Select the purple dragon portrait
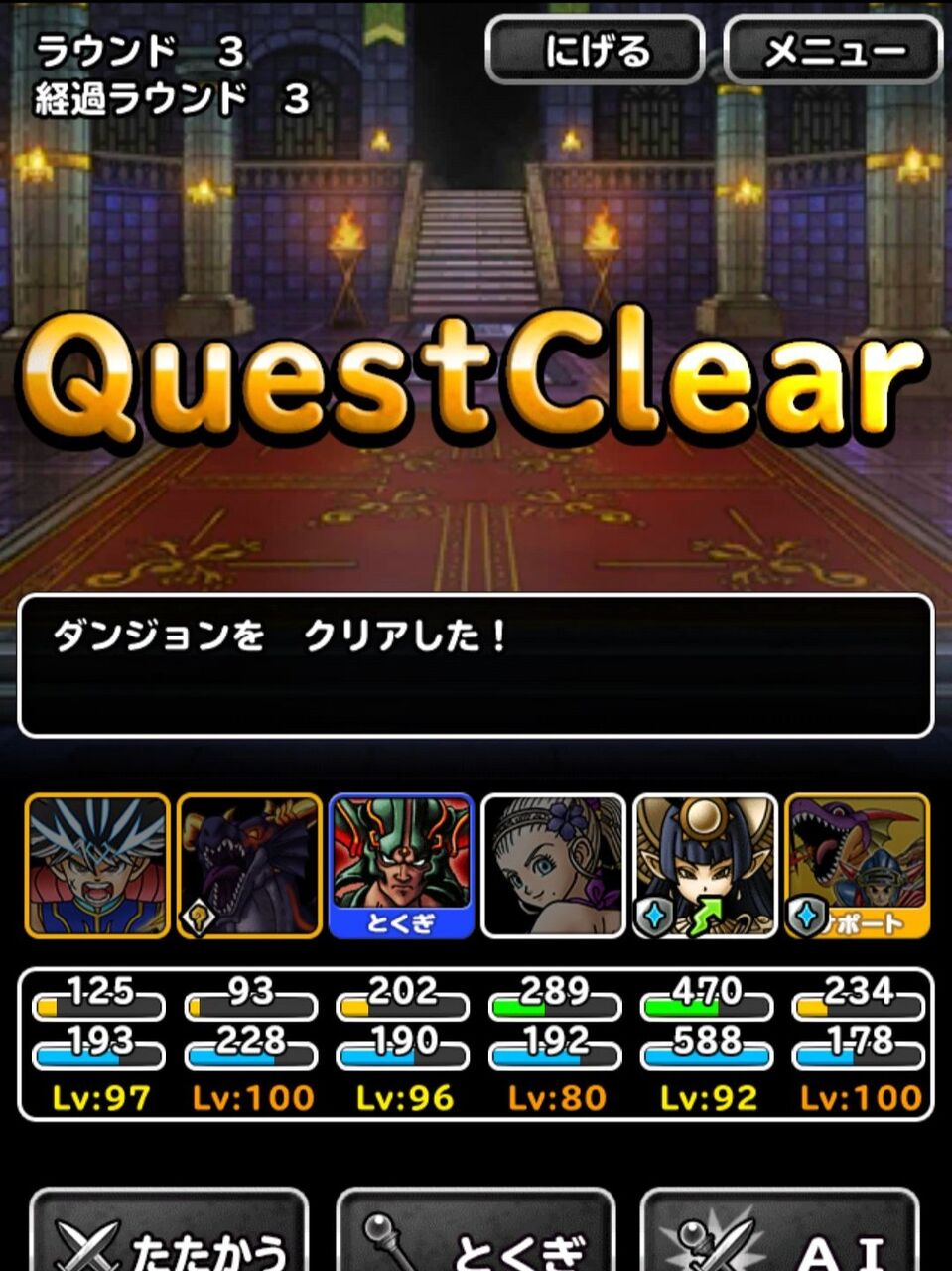 [247, 864]
